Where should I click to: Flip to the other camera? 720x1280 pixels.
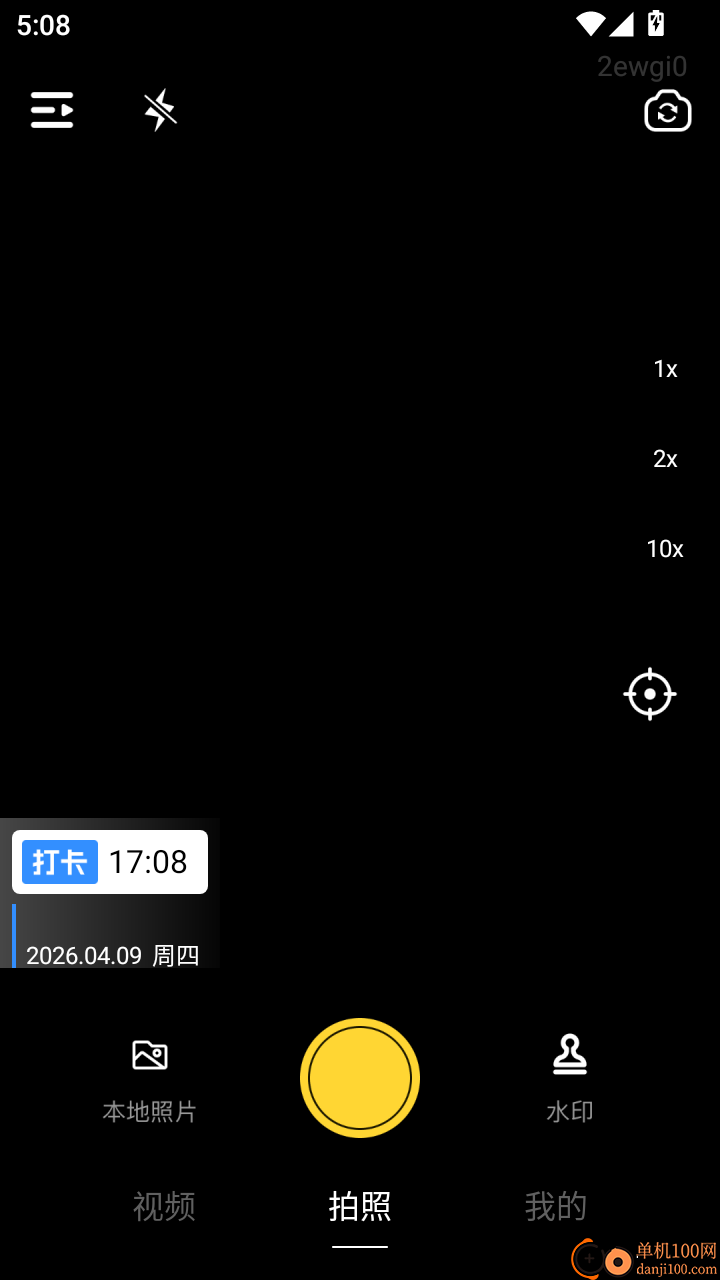click(667, 110)
